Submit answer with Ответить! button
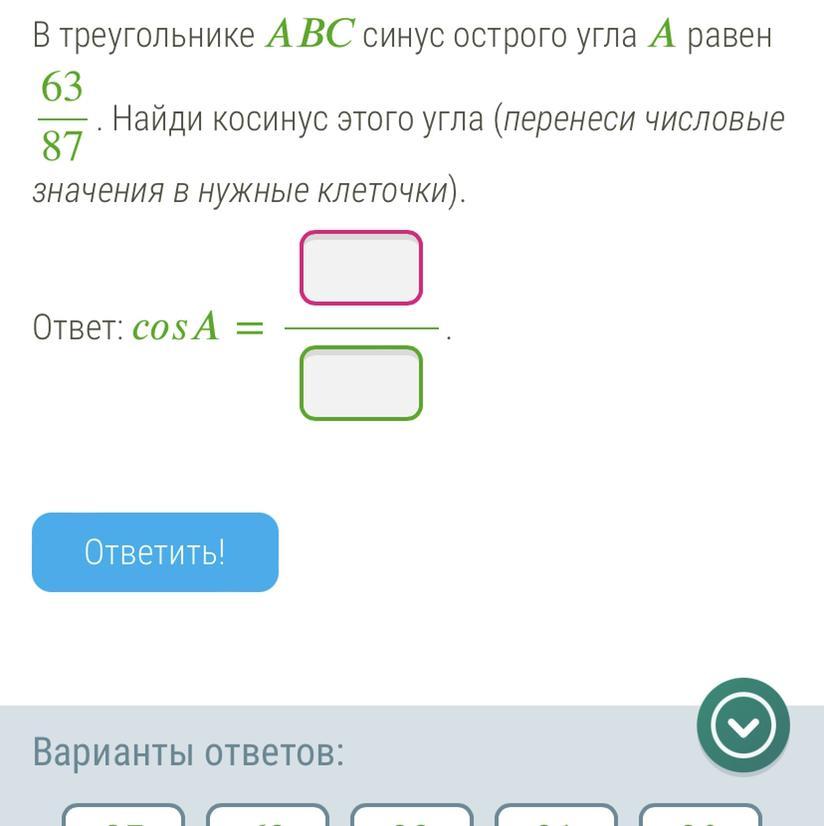824x826 pixels. pyautogui.click(x=155, y=552)
